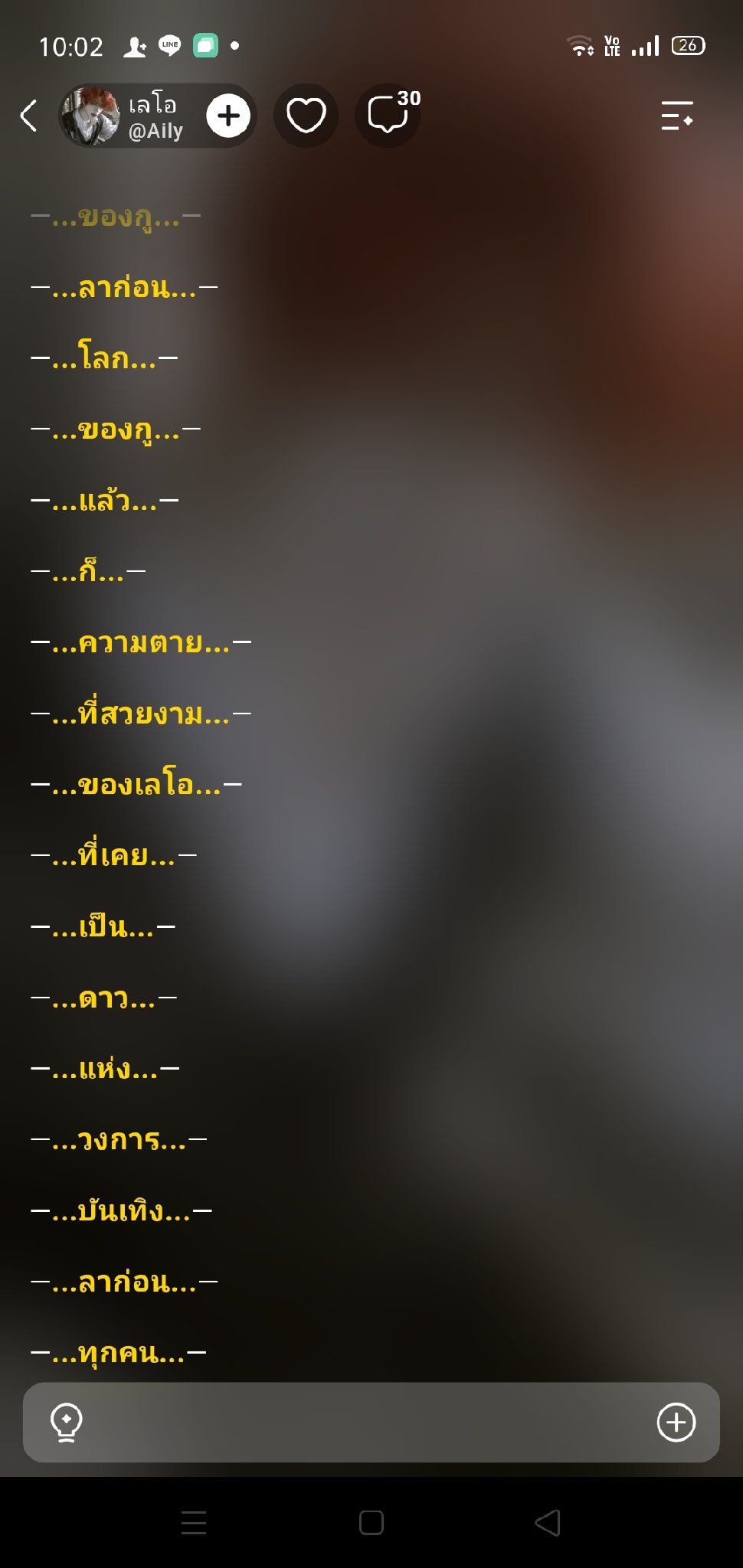
Task: Open the 30 comments
Action: point(388,116)
